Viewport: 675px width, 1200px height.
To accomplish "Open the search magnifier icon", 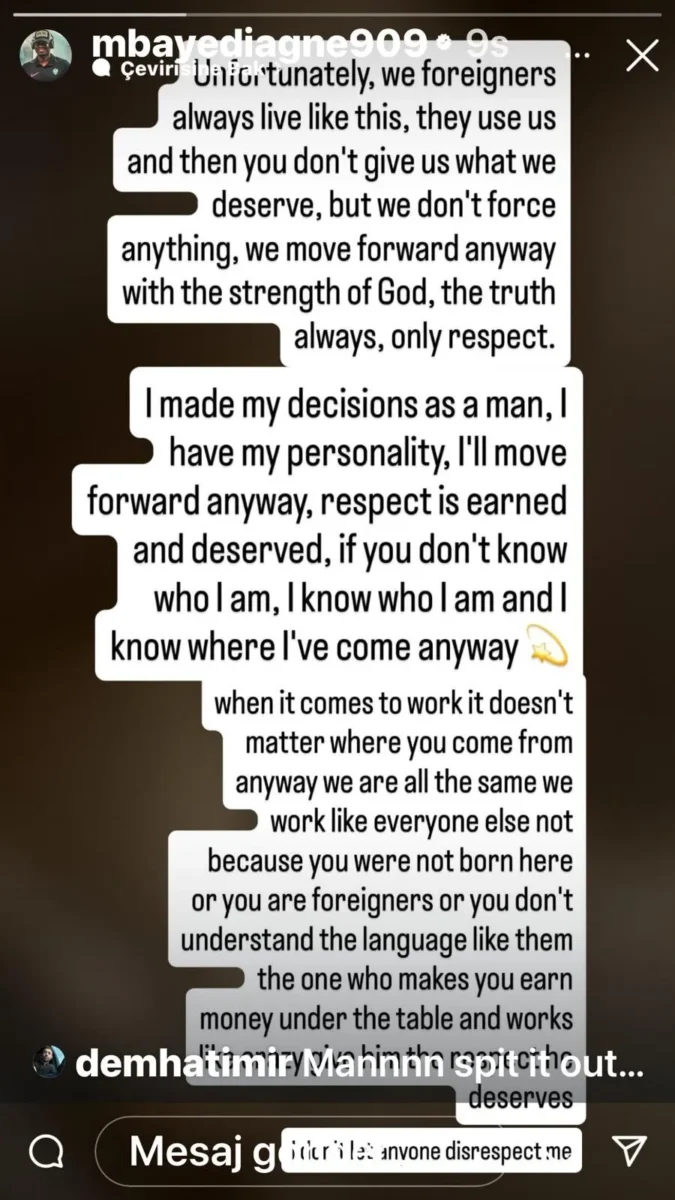I will pyautogui.click(x=46, y=1152).
